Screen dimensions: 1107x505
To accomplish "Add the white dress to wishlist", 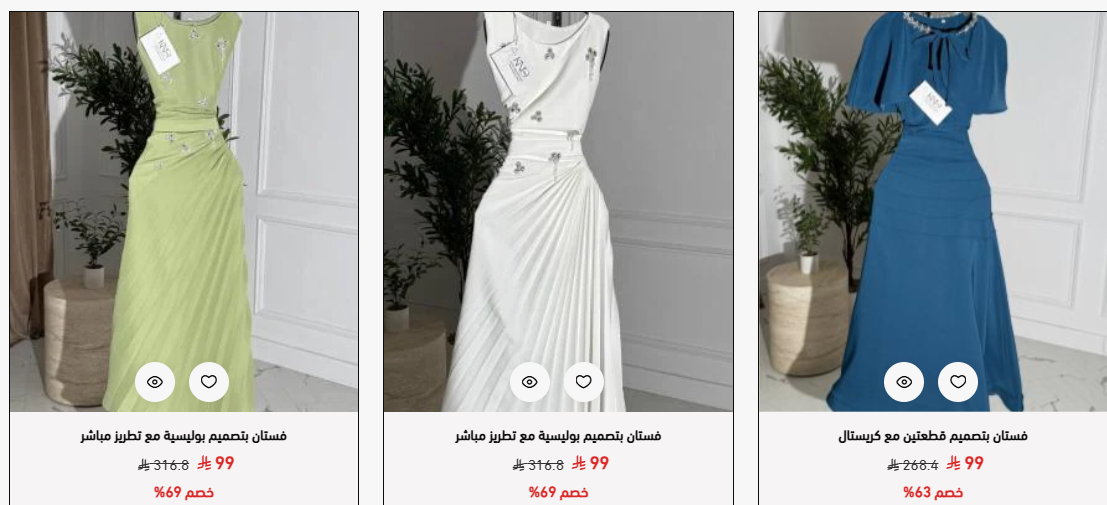I will [x=584, y=382].
